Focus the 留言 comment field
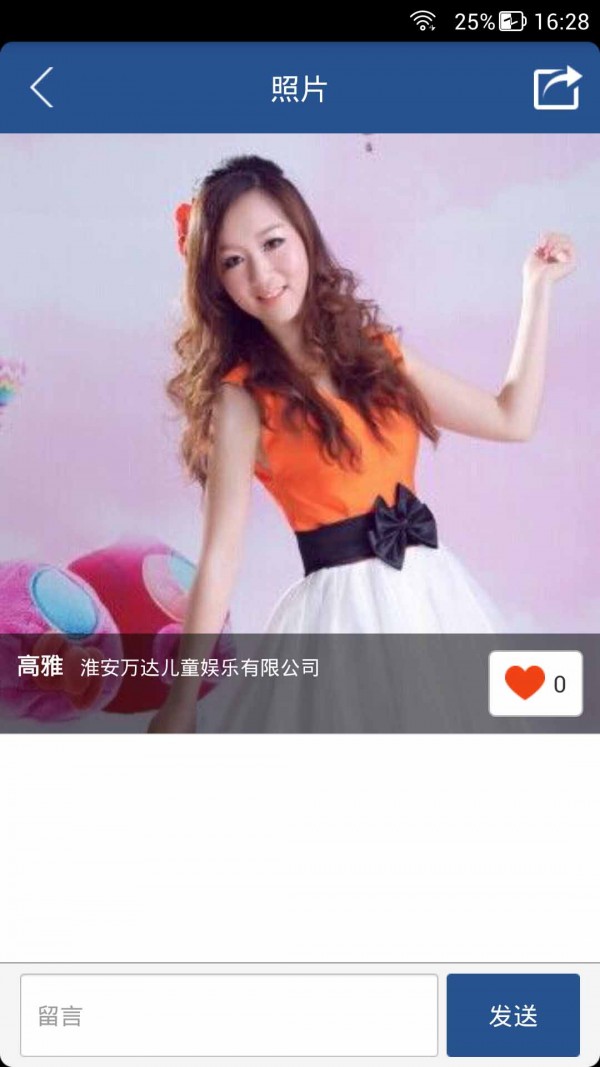 tap(229, 1015)
